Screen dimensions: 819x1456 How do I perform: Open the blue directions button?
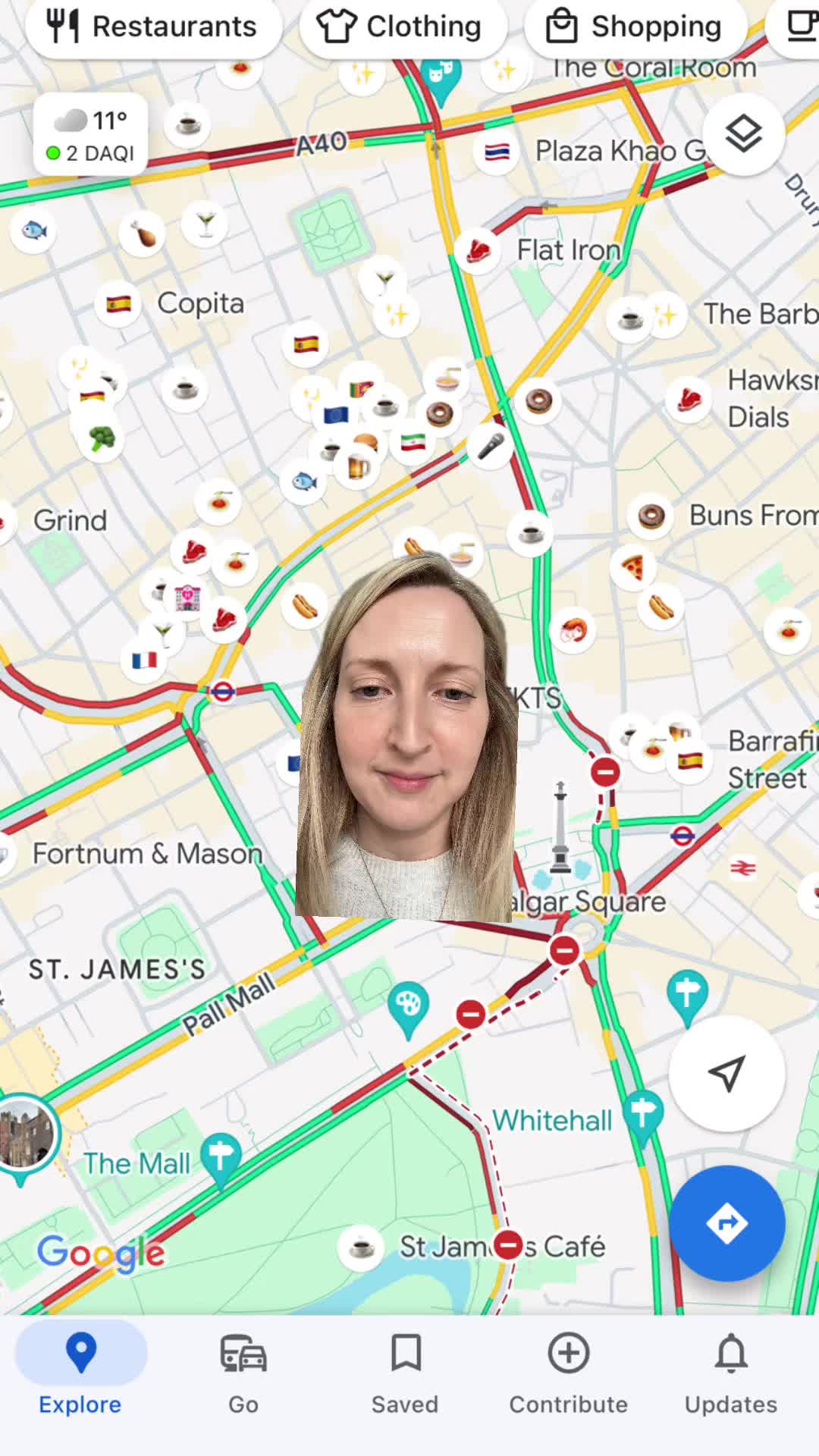[726, 1222]
